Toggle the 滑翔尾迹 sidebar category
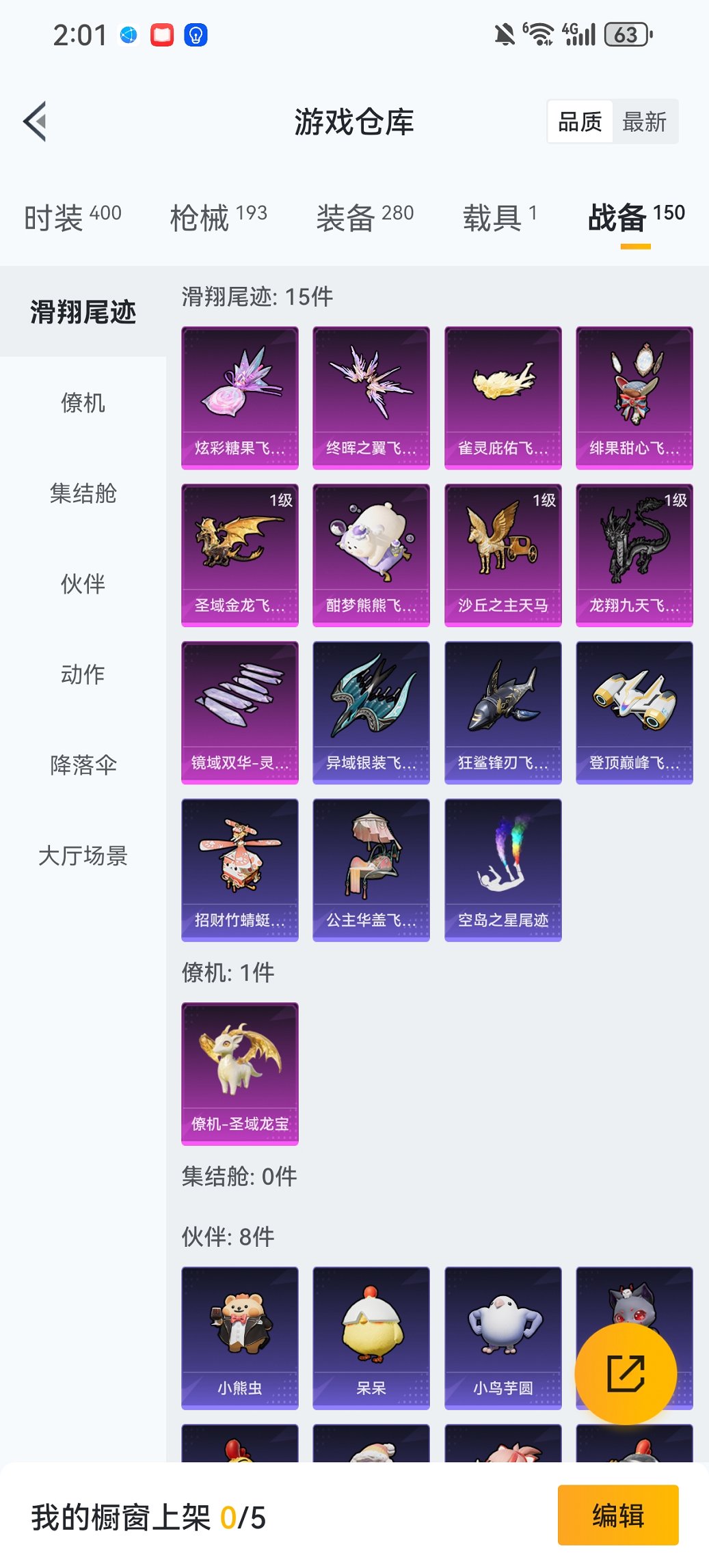The width and height of the screenshot is (709, 1568). click(83, 312)
